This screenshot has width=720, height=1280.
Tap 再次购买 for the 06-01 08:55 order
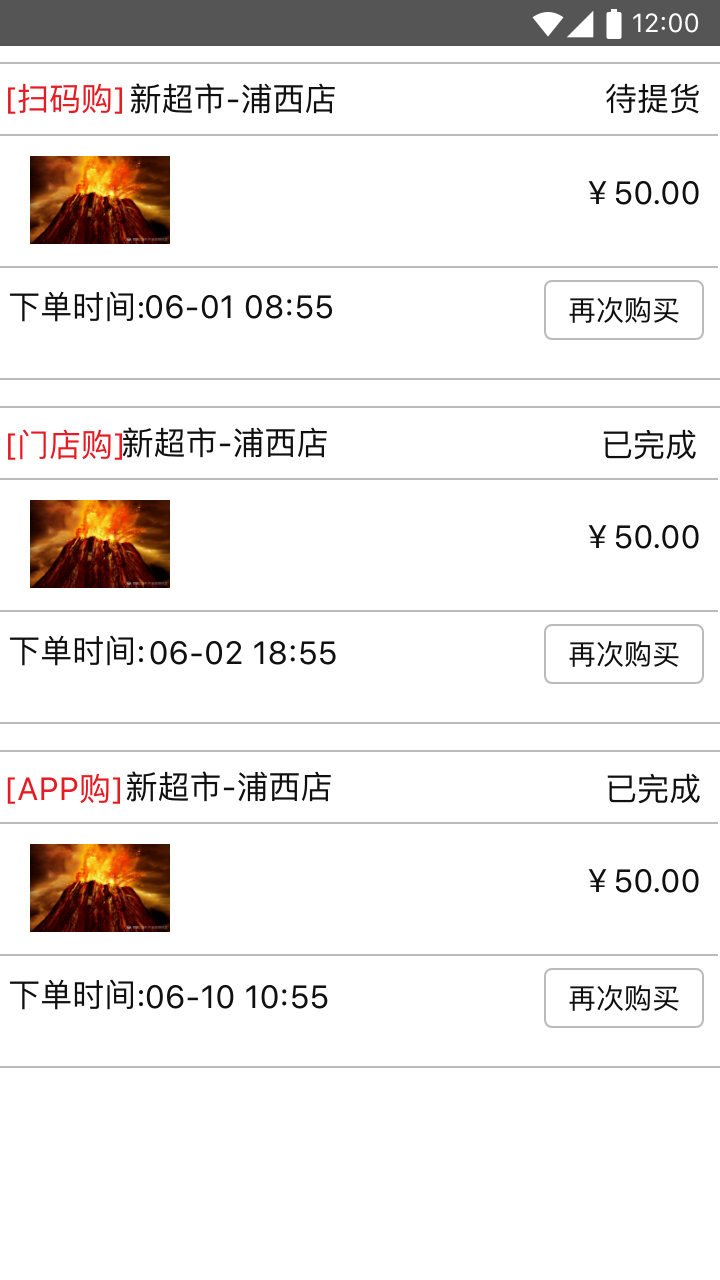[x=623, y=310]
